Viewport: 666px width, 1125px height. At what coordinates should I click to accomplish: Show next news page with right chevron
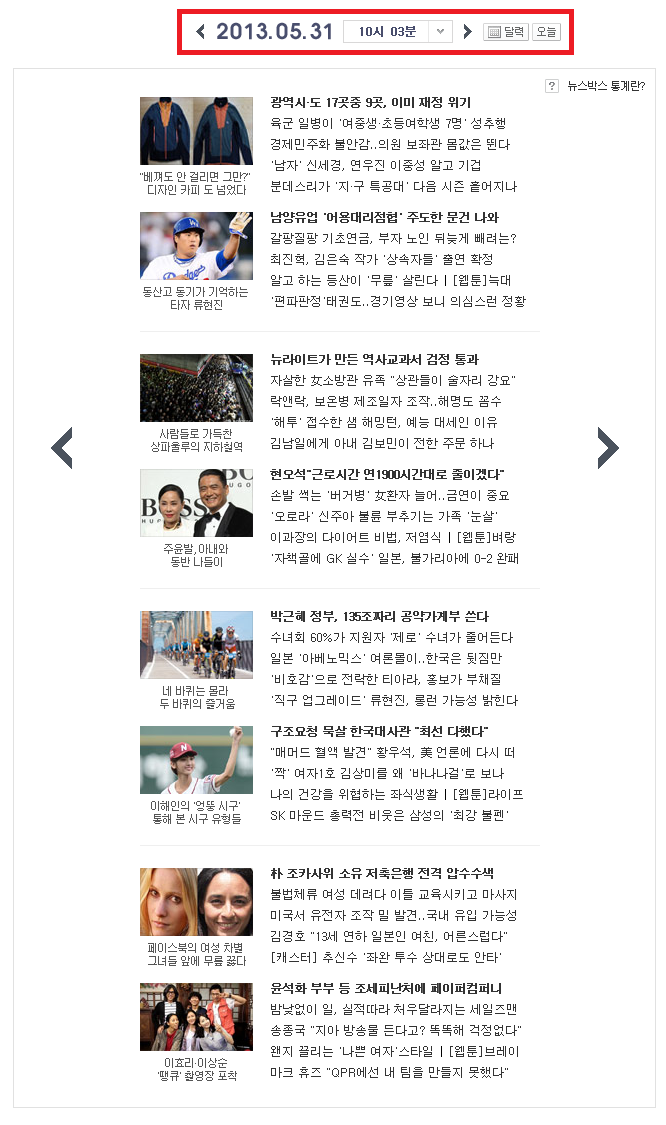click(x=608, y=448)
